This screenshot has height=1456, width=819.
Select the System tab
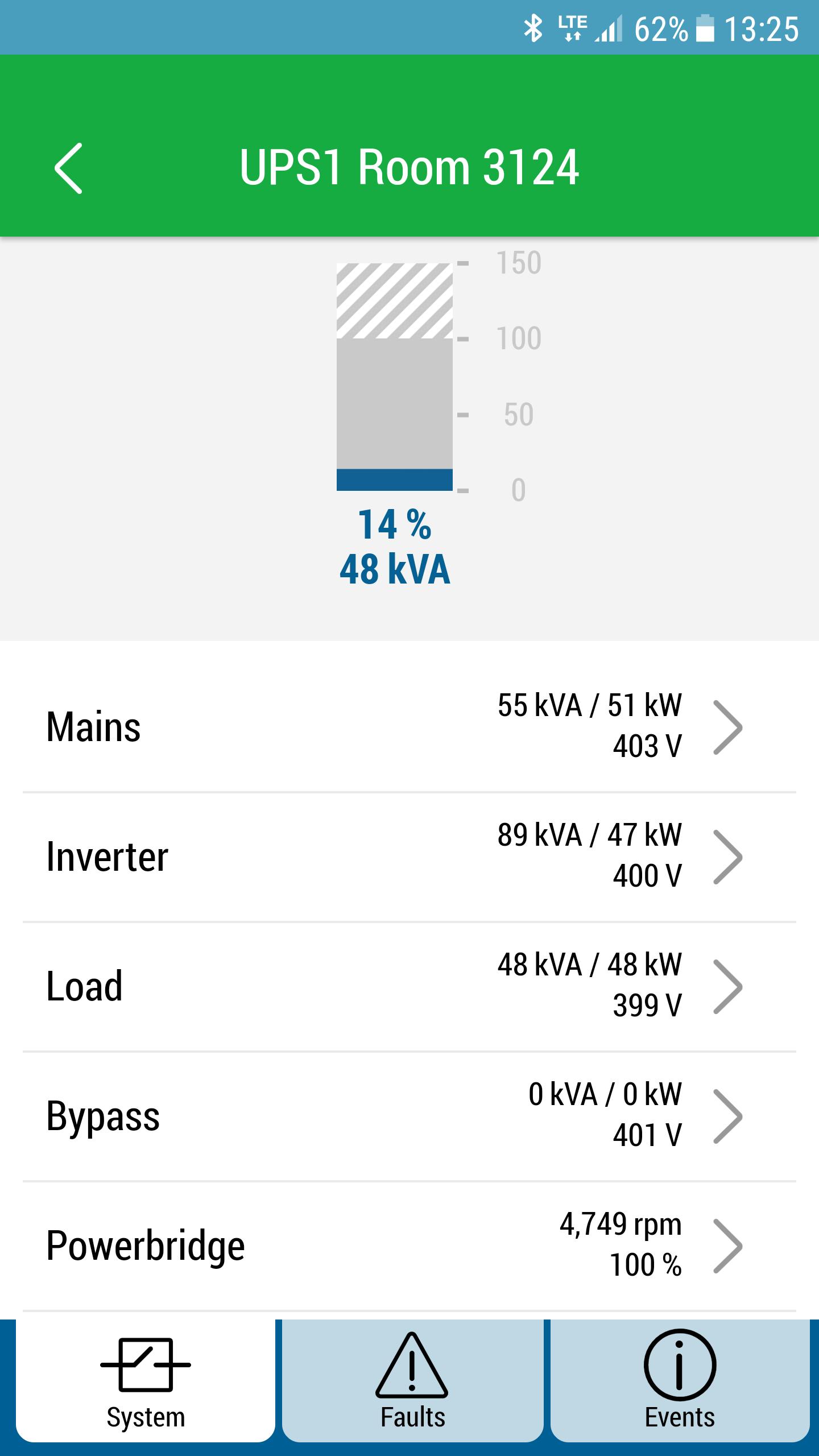146,1382
